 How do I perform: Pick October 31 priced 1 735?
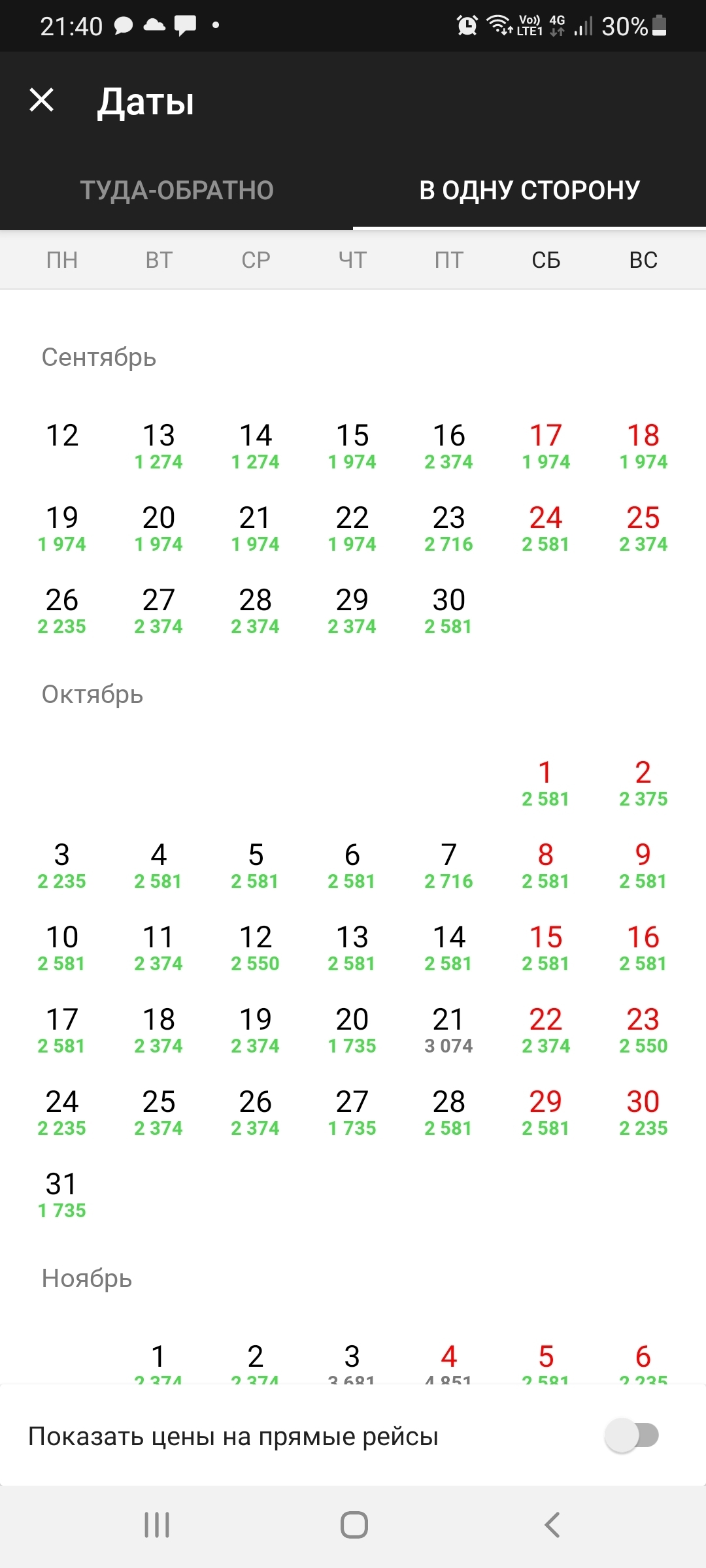click(x=62, y=1194)
